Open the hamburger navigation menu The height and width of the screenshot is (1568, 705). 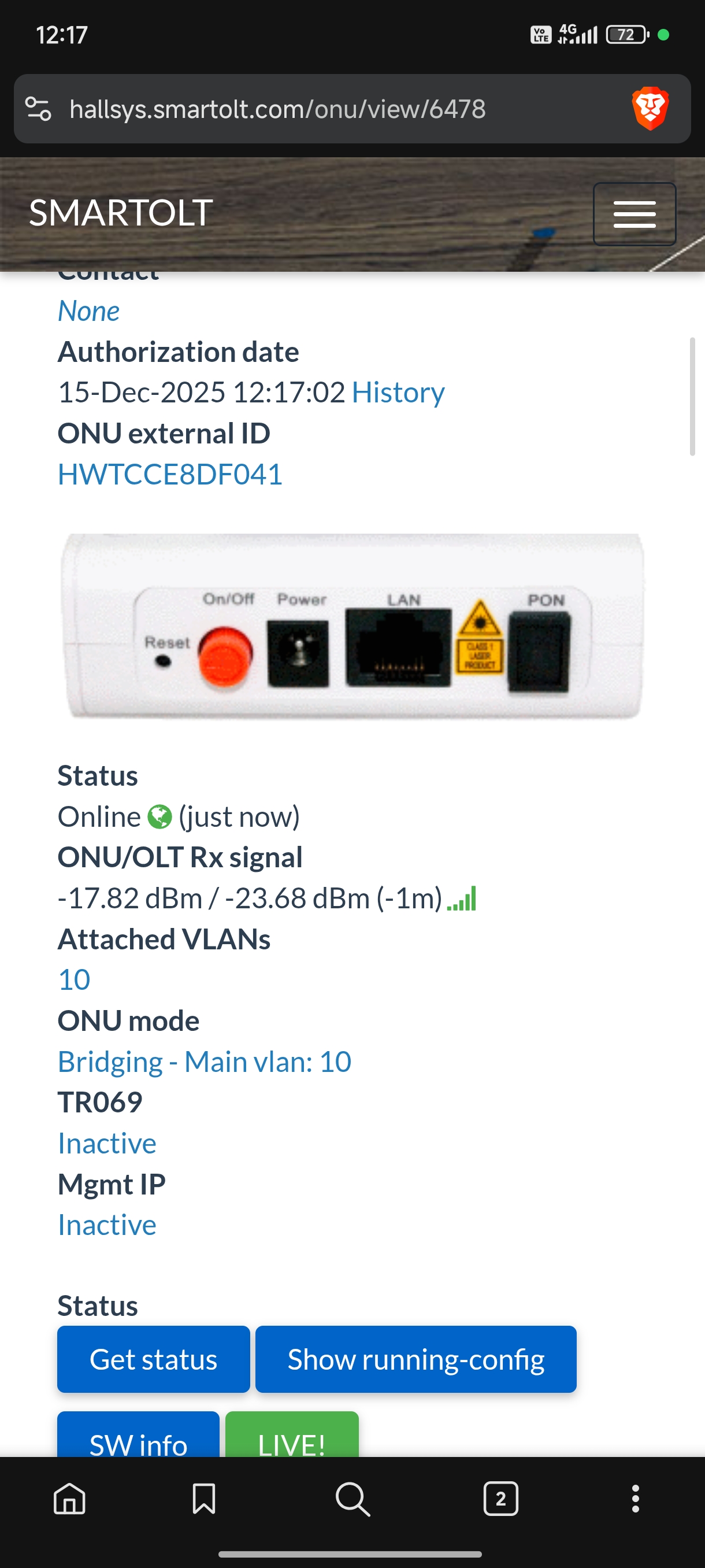pyautogui.click(x=634, y=214)
